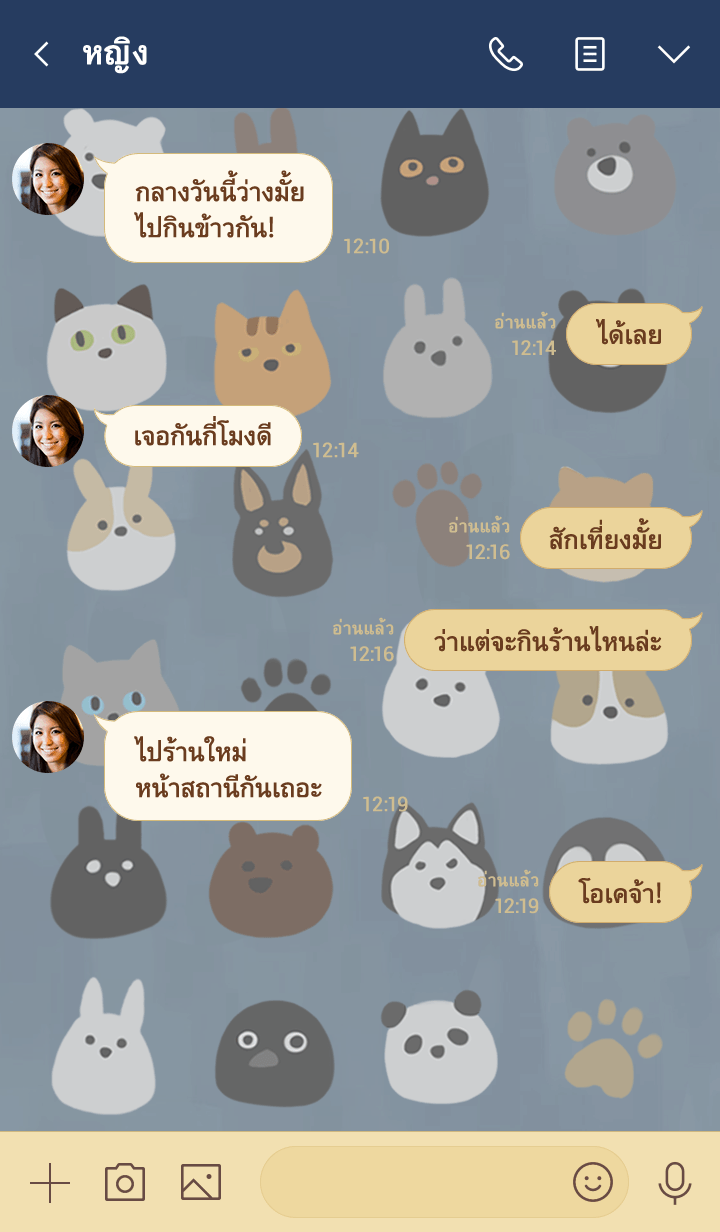This screenshot has height=1232, width=720.
Task: Choose a picture from the gallery
Action: click(201, 1183)
